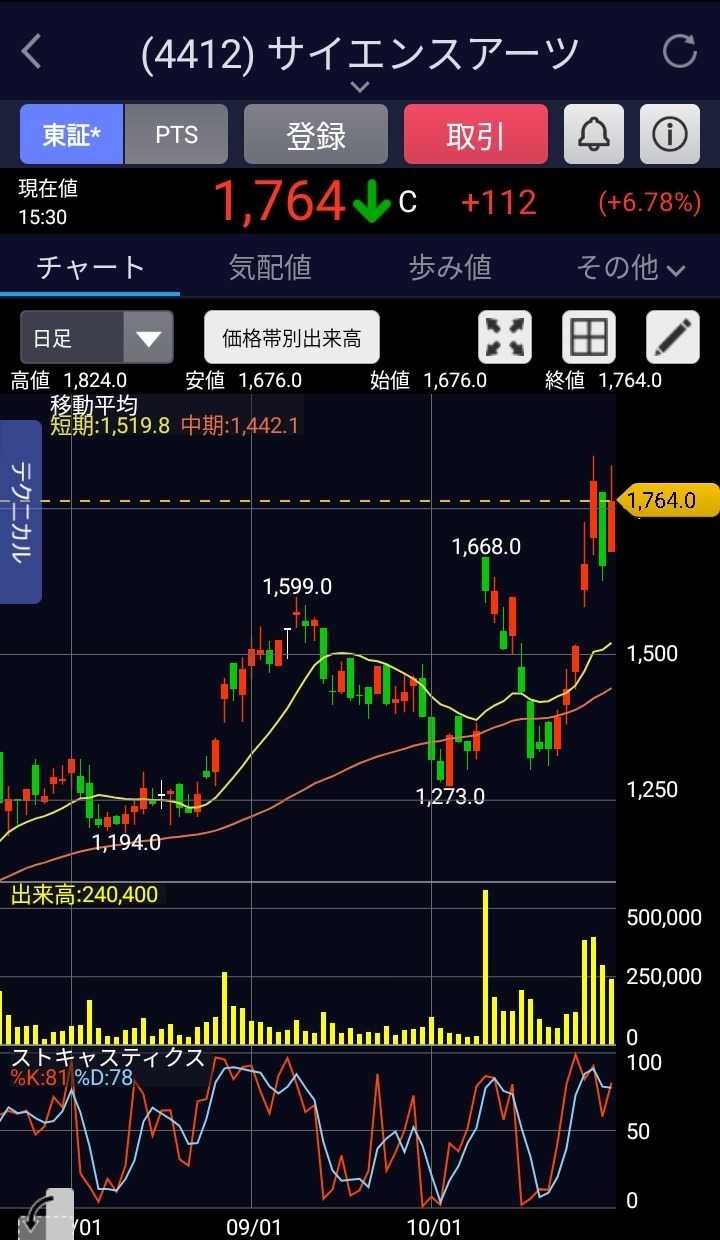Switch to the 歩み値 tab
The width and height of the screenshot is (720, 1240).
450,267
